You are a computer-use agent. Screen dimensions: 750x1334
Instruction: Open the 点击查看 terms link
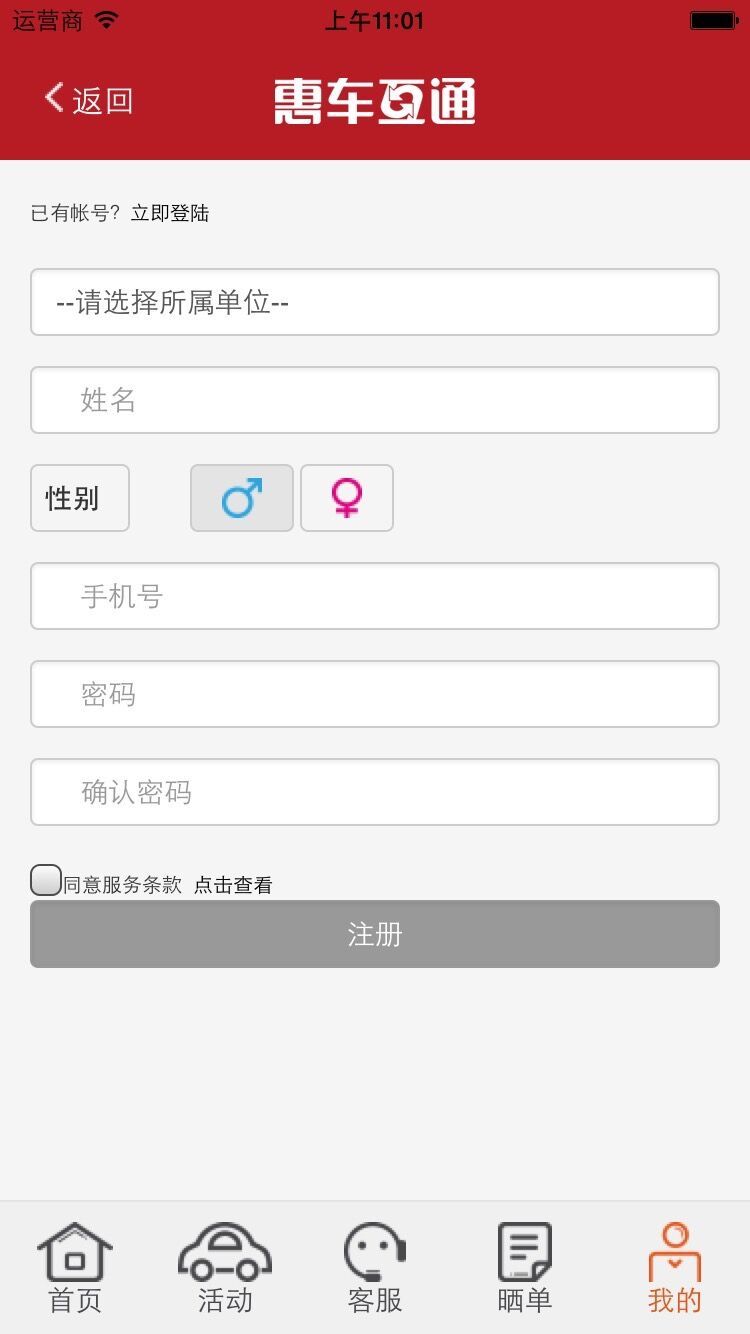[x=233, y=885]
